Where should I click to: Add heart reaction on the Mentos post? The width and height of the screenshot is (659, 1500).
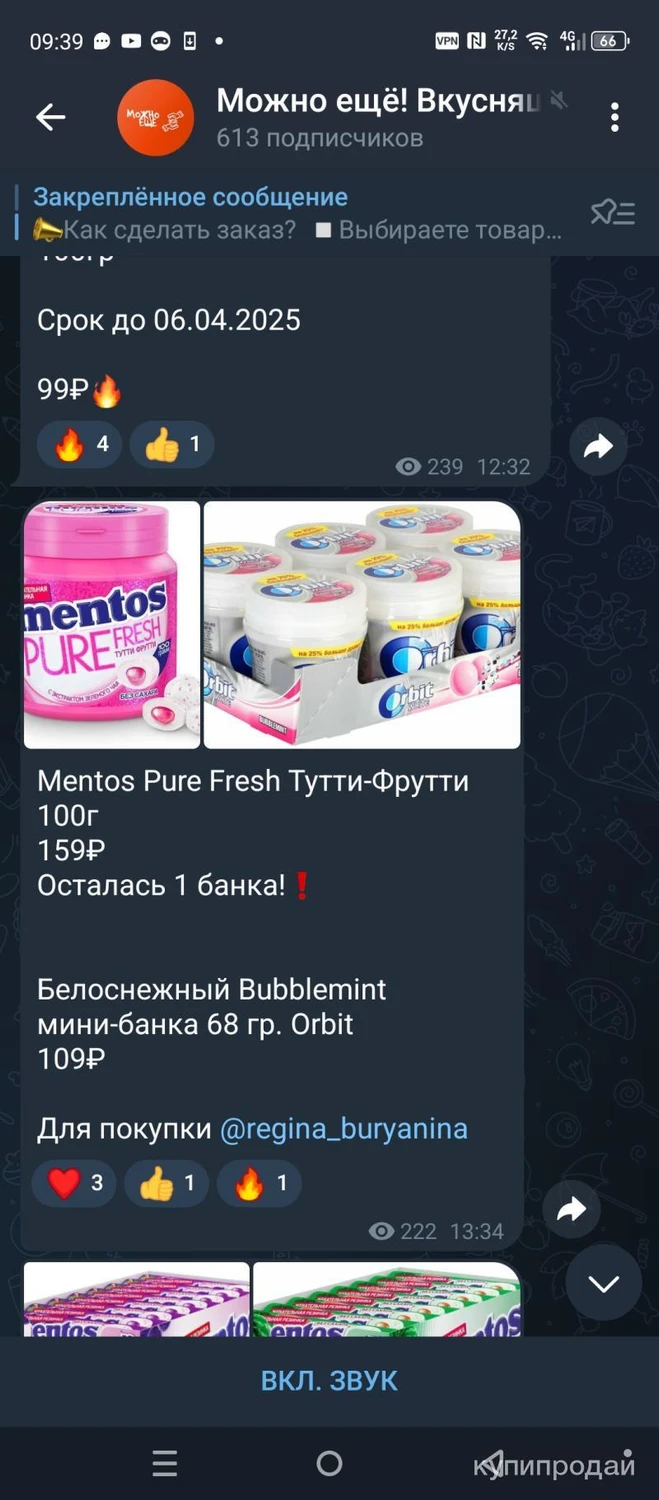(75, 1183)
